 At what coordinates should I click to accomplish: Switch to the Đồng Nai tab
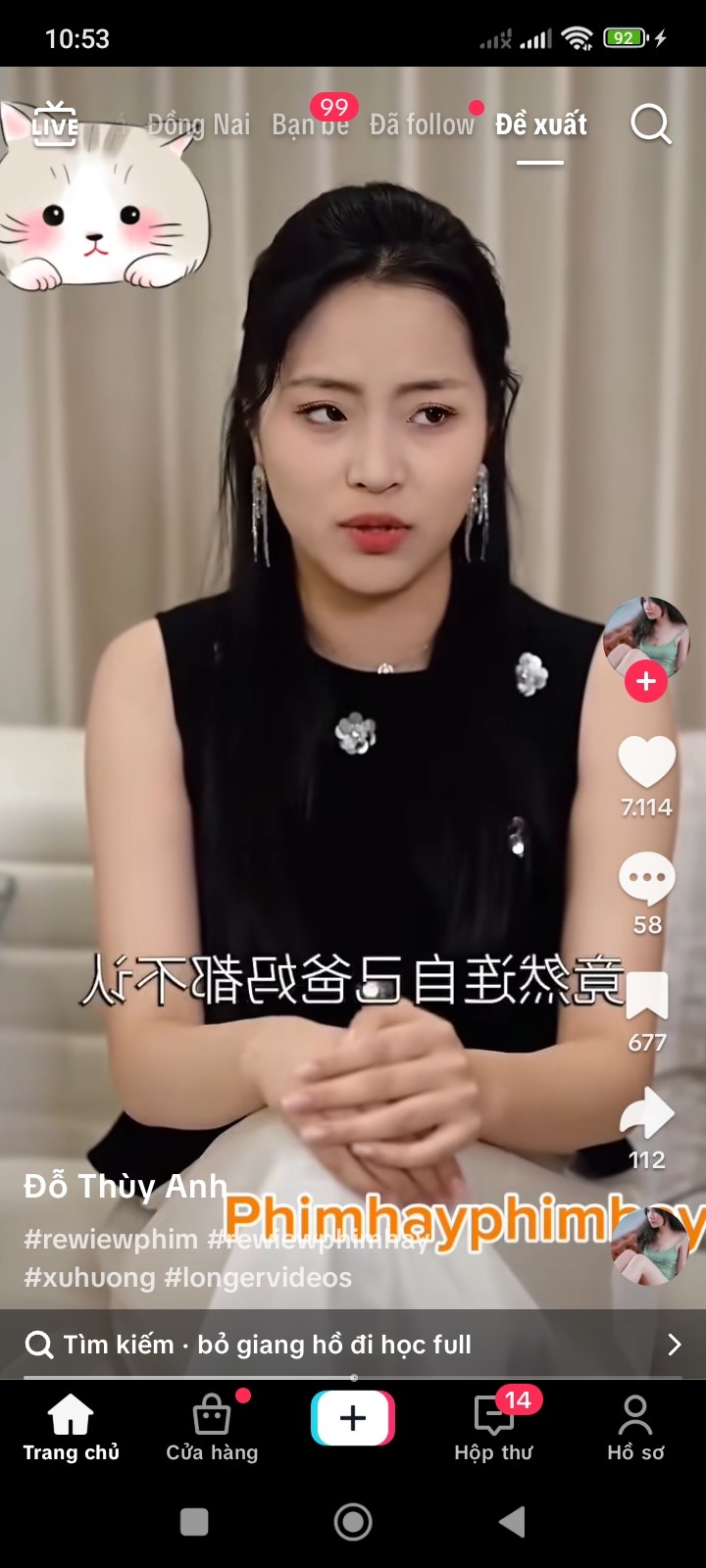pyautogui.click(x=198, y=125)
